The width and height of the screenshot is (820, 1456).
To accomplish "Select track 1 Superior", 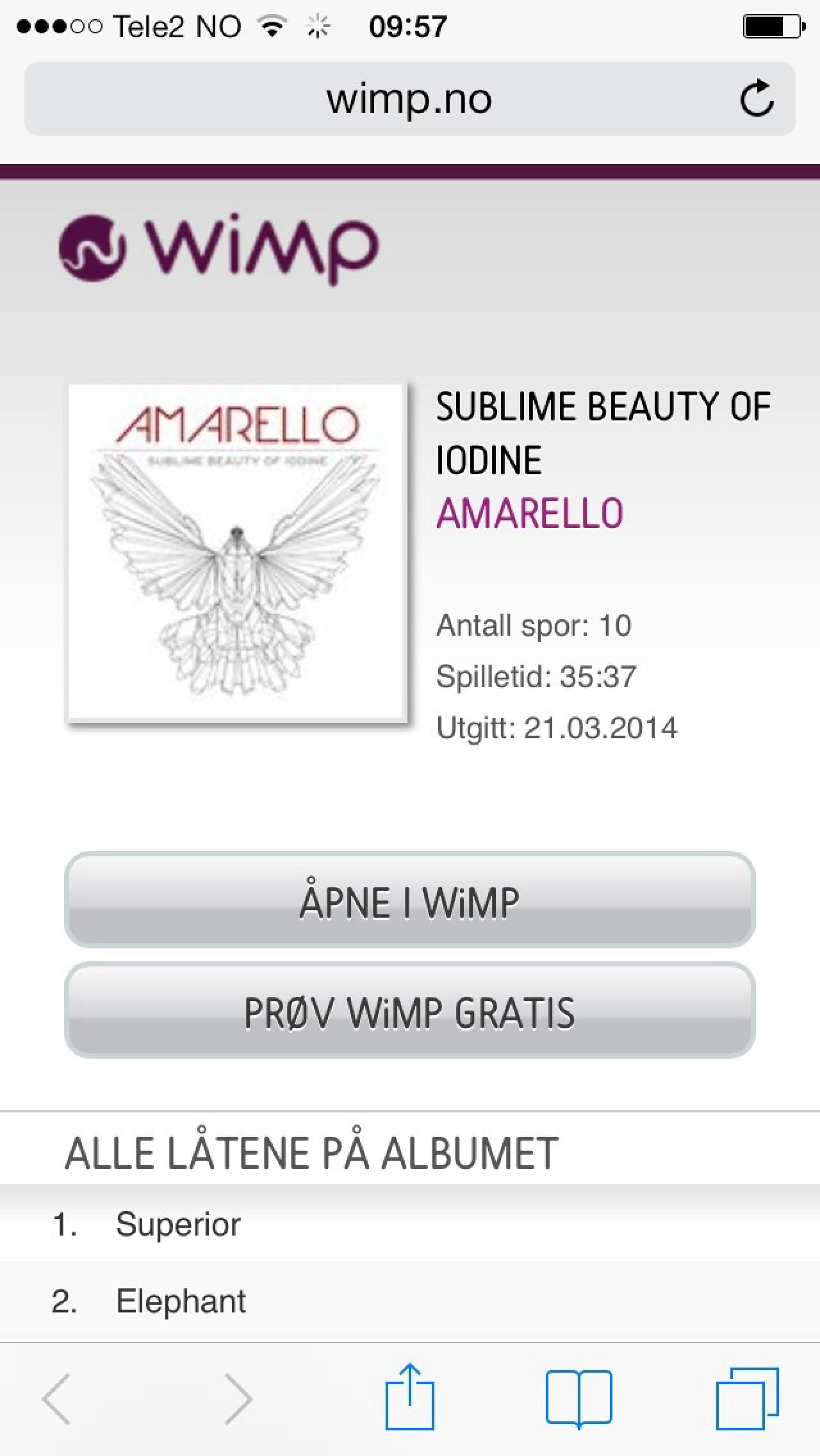I will point(178,1225).
